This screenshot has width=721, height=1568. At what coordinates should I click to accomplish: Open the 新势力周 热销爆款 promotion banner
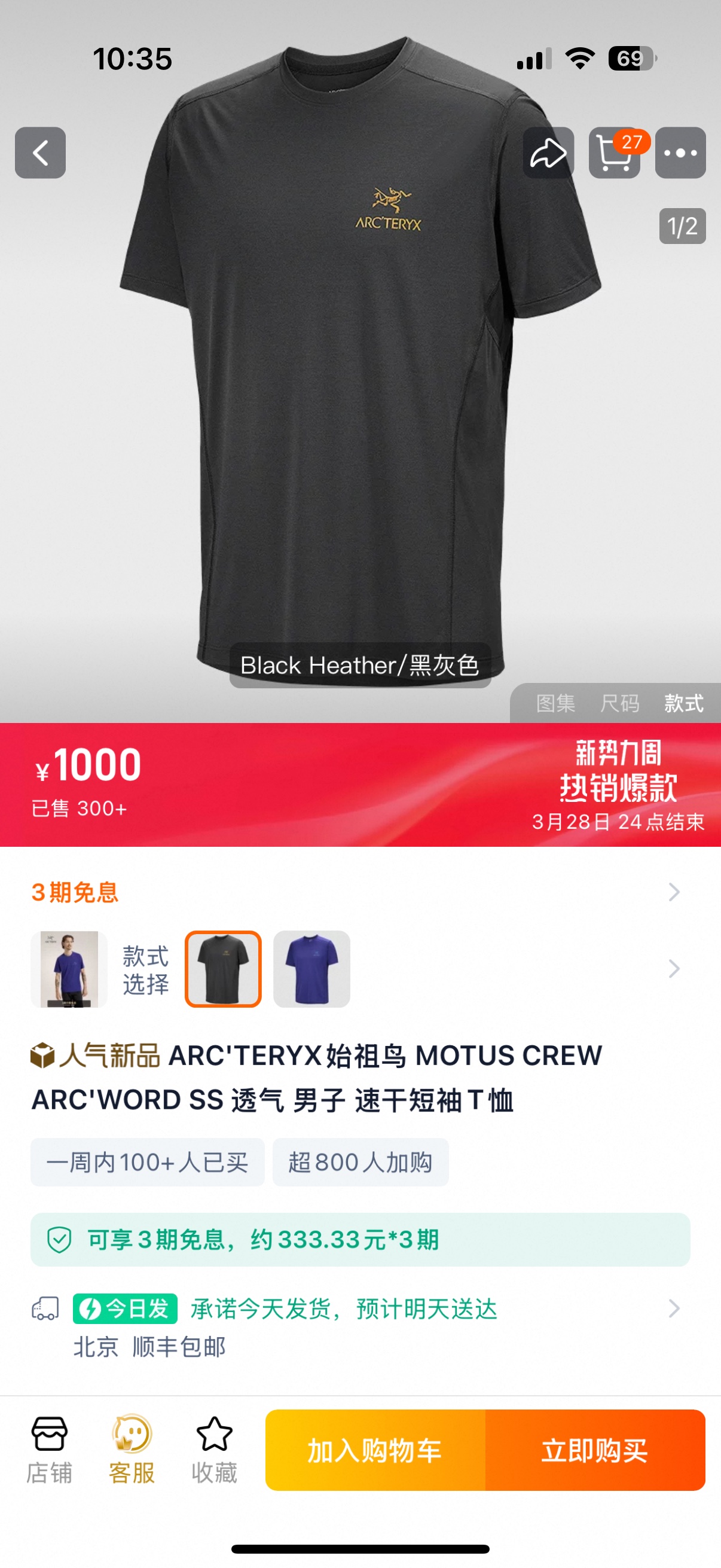pyautogui.click(x=618, y=785)
